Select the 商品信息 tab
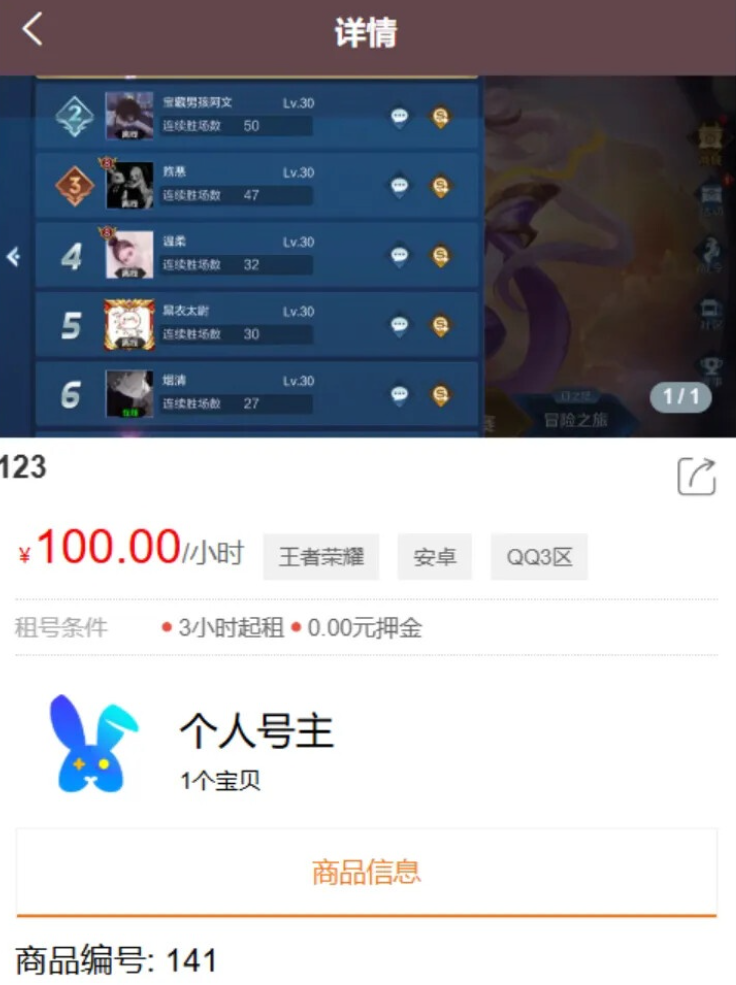Viewport: 736px width, 985px height. tap(366, 871)
